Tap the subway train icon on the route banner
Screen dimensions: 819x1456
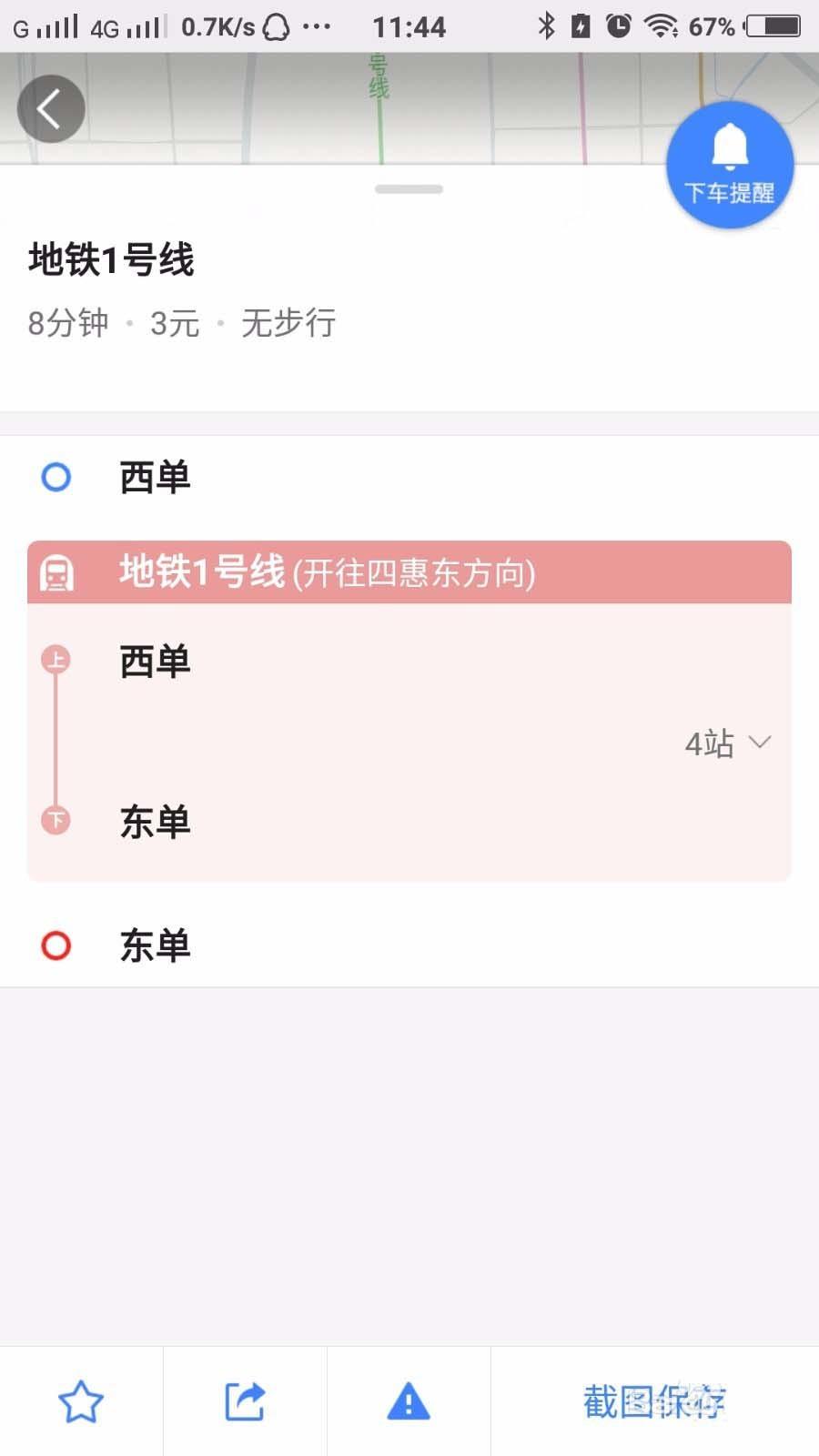pyautogui.click(x=57, y=574)
